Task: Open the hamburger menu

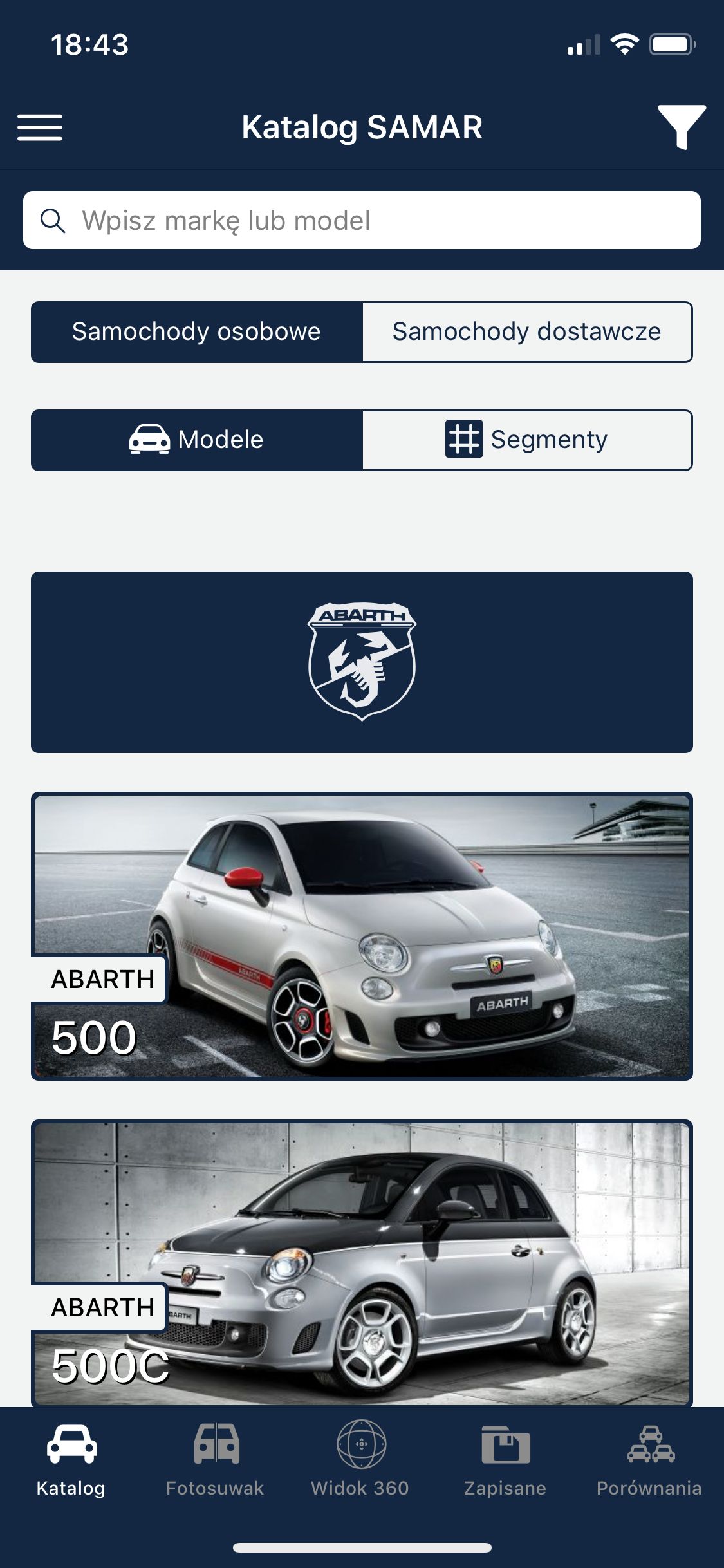Action: click(40, 127)
